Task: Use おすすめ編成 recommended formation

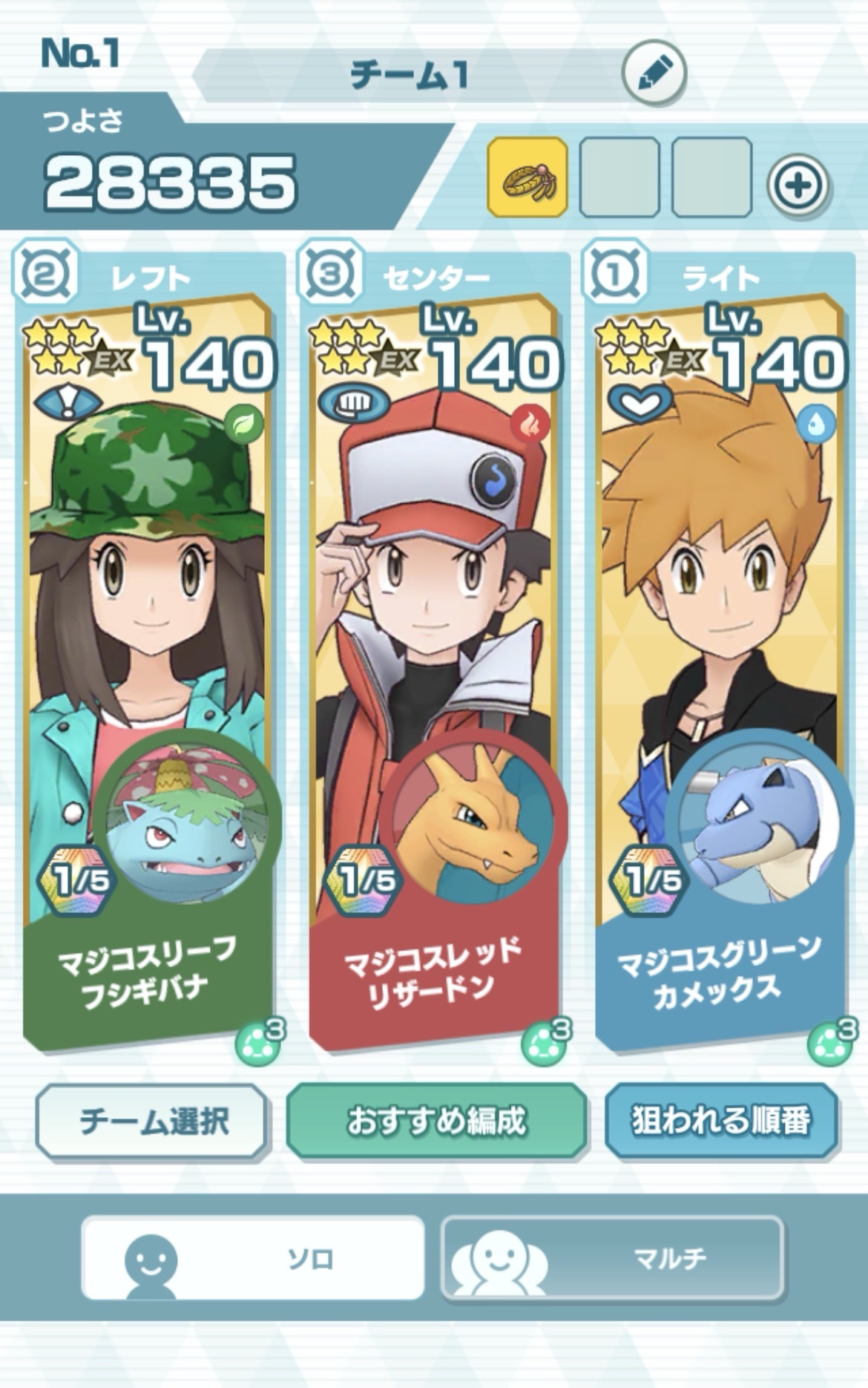Action: click(x=436, y=1121)
